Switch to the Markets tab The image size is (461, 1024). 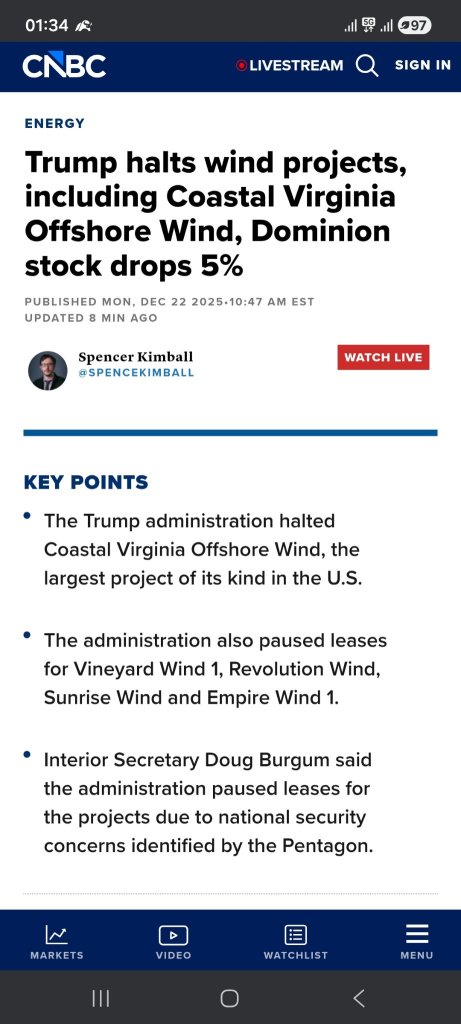(x=57, y=941)
